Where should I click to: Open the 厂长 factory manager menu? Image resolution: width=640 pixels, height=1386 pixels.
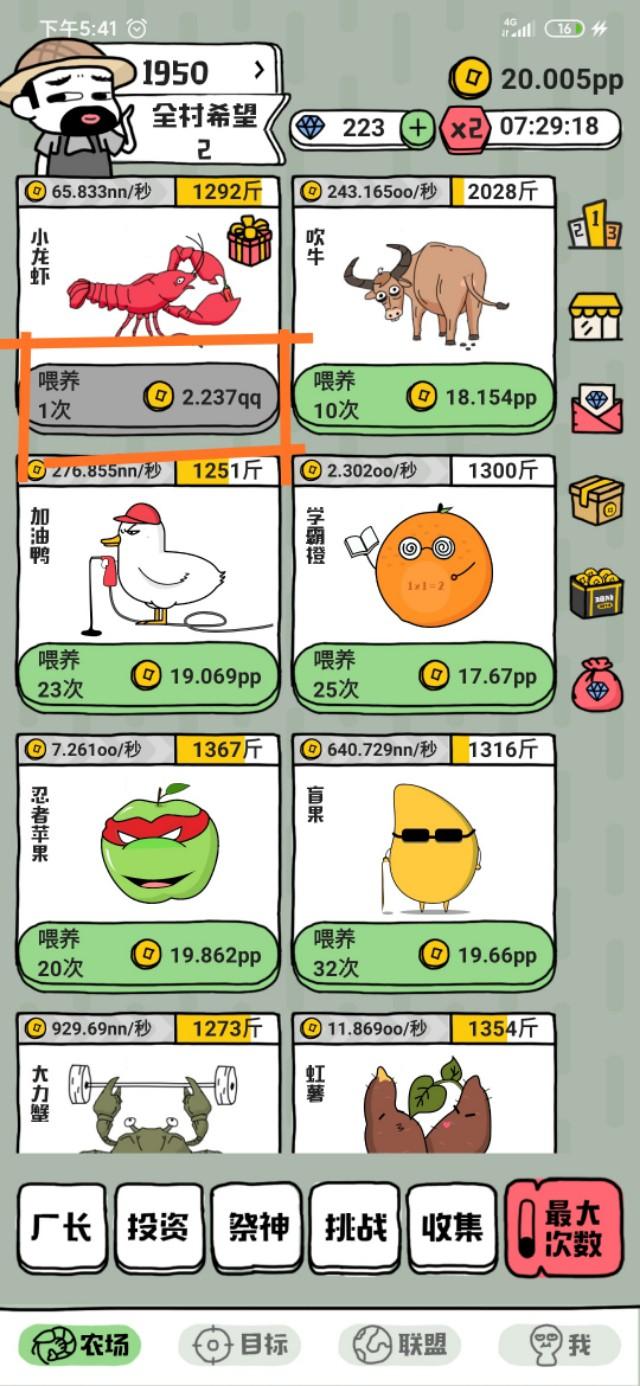coord(62,1227)
